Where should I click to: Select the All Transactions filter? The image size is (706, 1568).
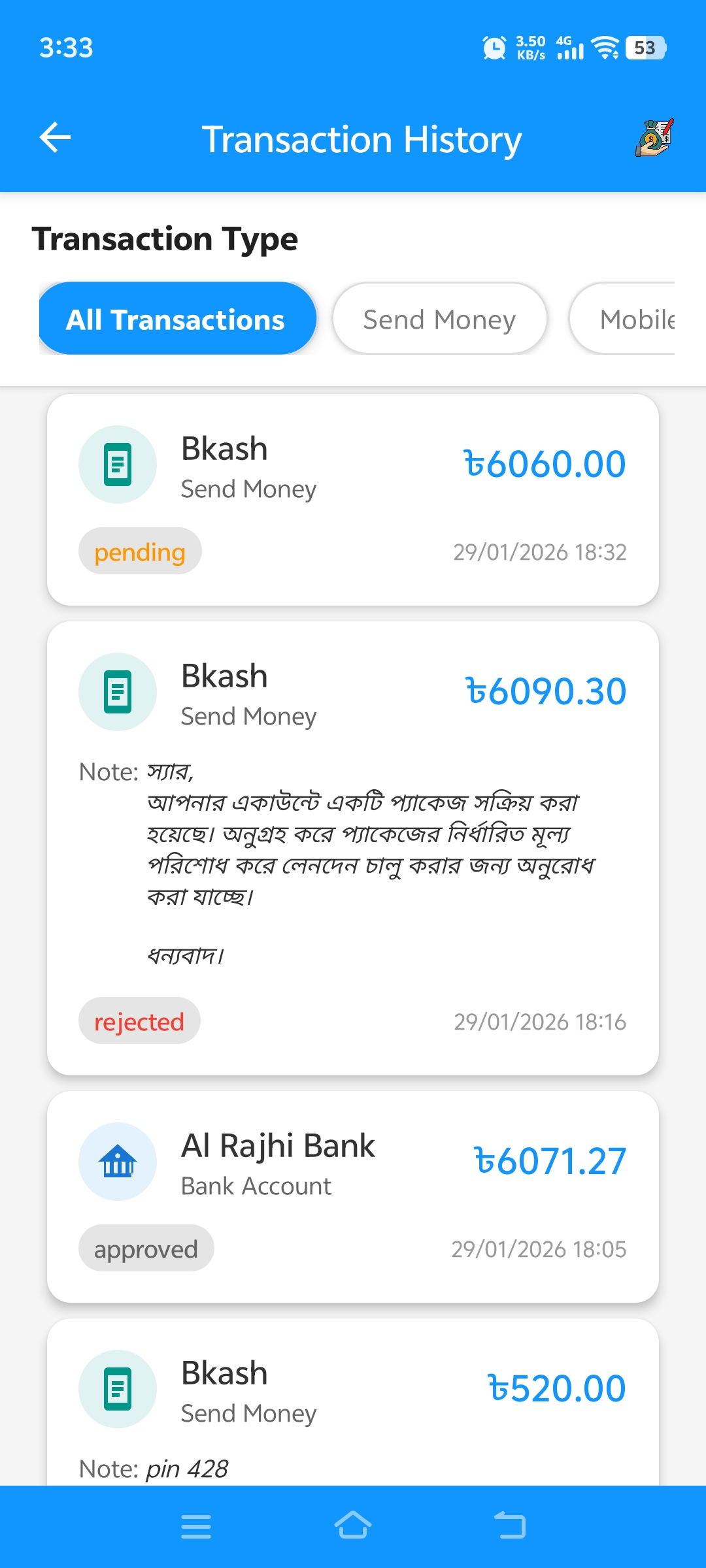coord(178,319)
